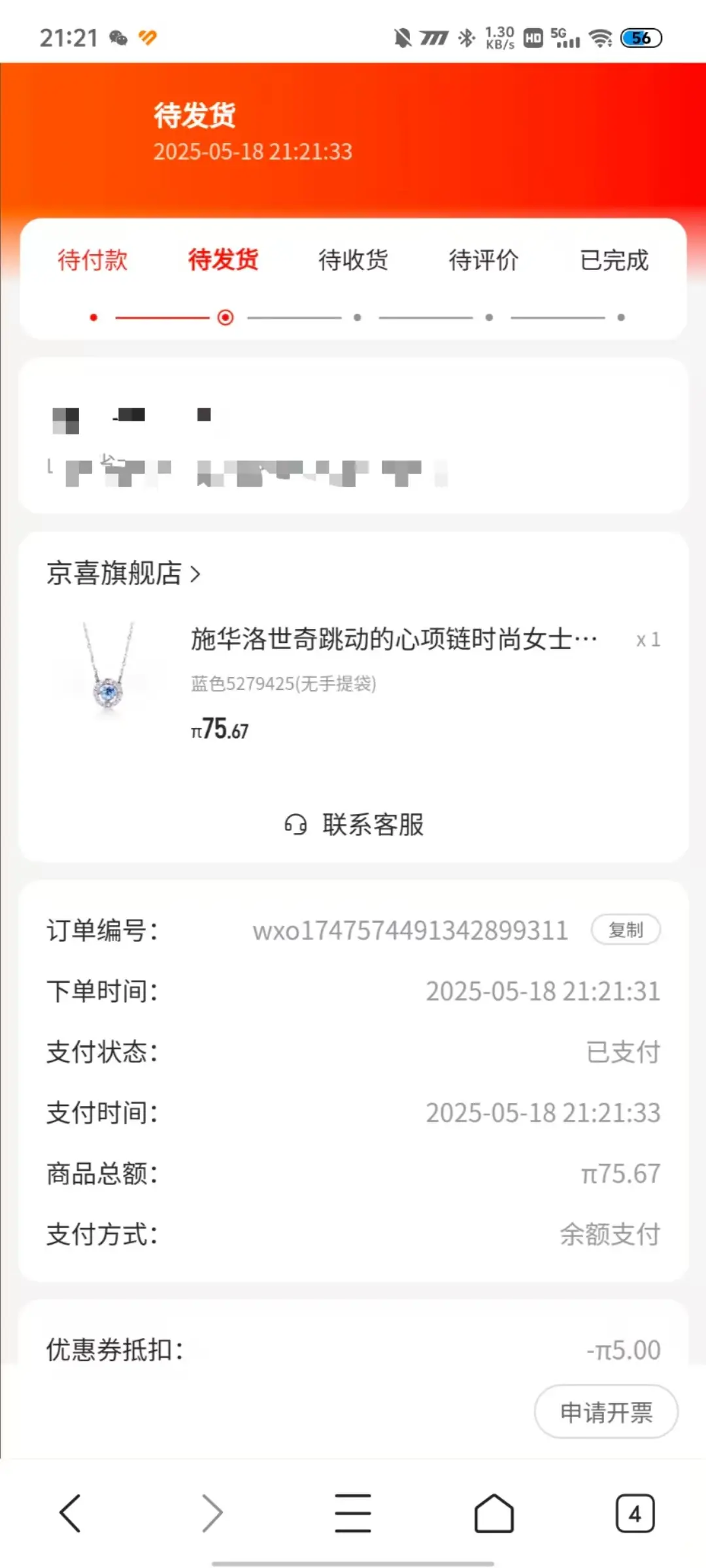
Task: Tap the battery indicator showing 56
Action: tap(640, 37)
